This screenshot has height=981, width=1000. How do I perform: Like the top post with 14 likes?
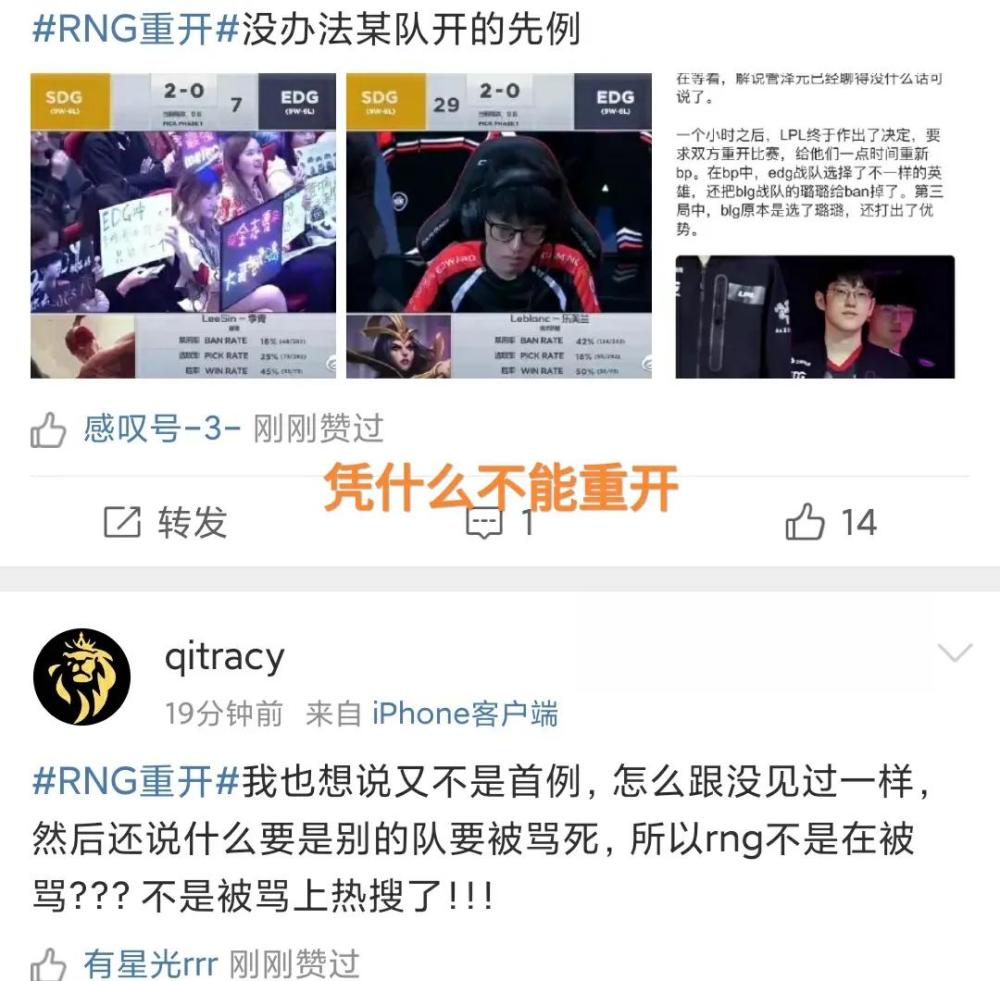830,523
